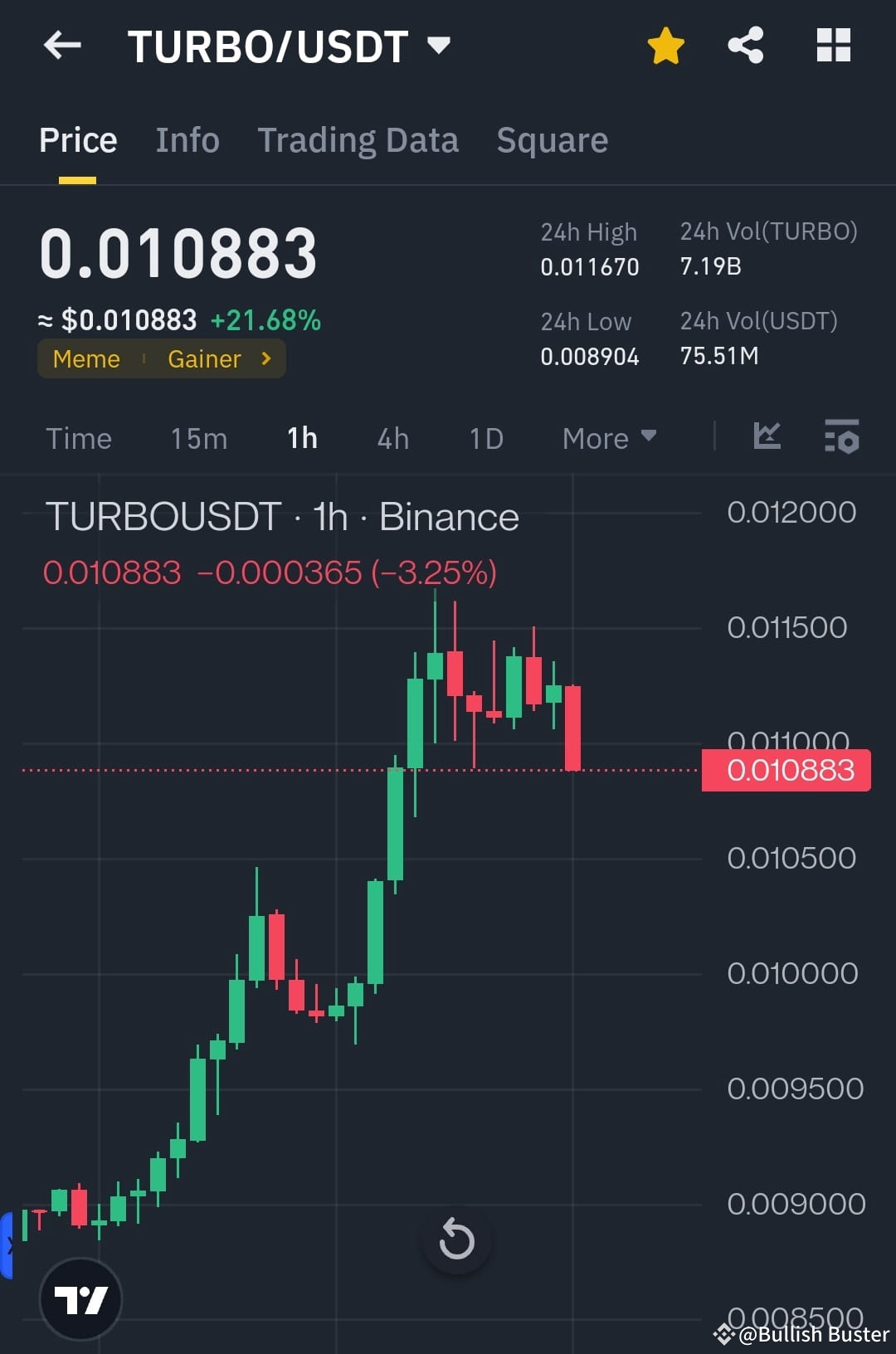Share the TURBO/USDT chart
Screen dimensions: 896x1354
point(746,46)
